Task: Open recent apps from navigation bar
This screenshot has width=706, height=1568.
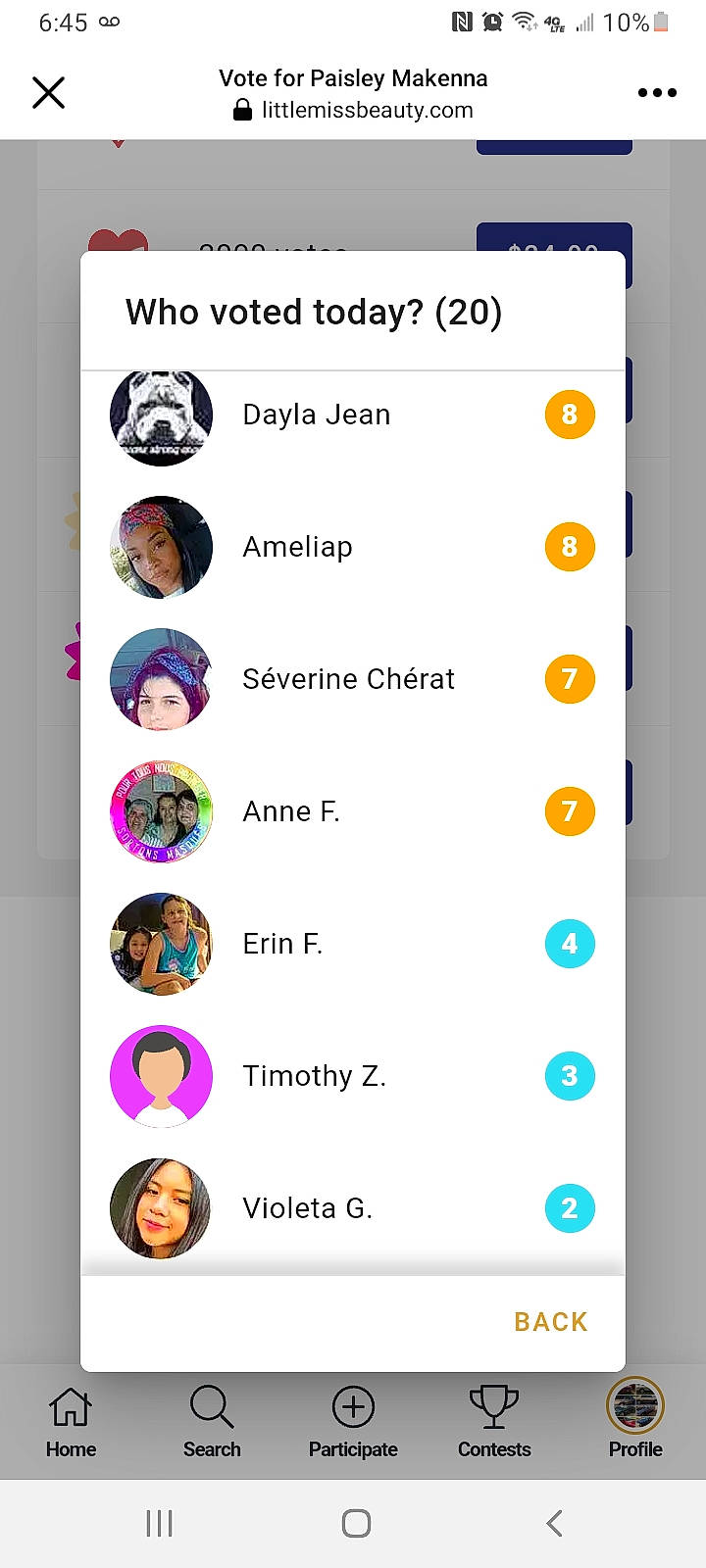Action: [x=159, y=1523]
